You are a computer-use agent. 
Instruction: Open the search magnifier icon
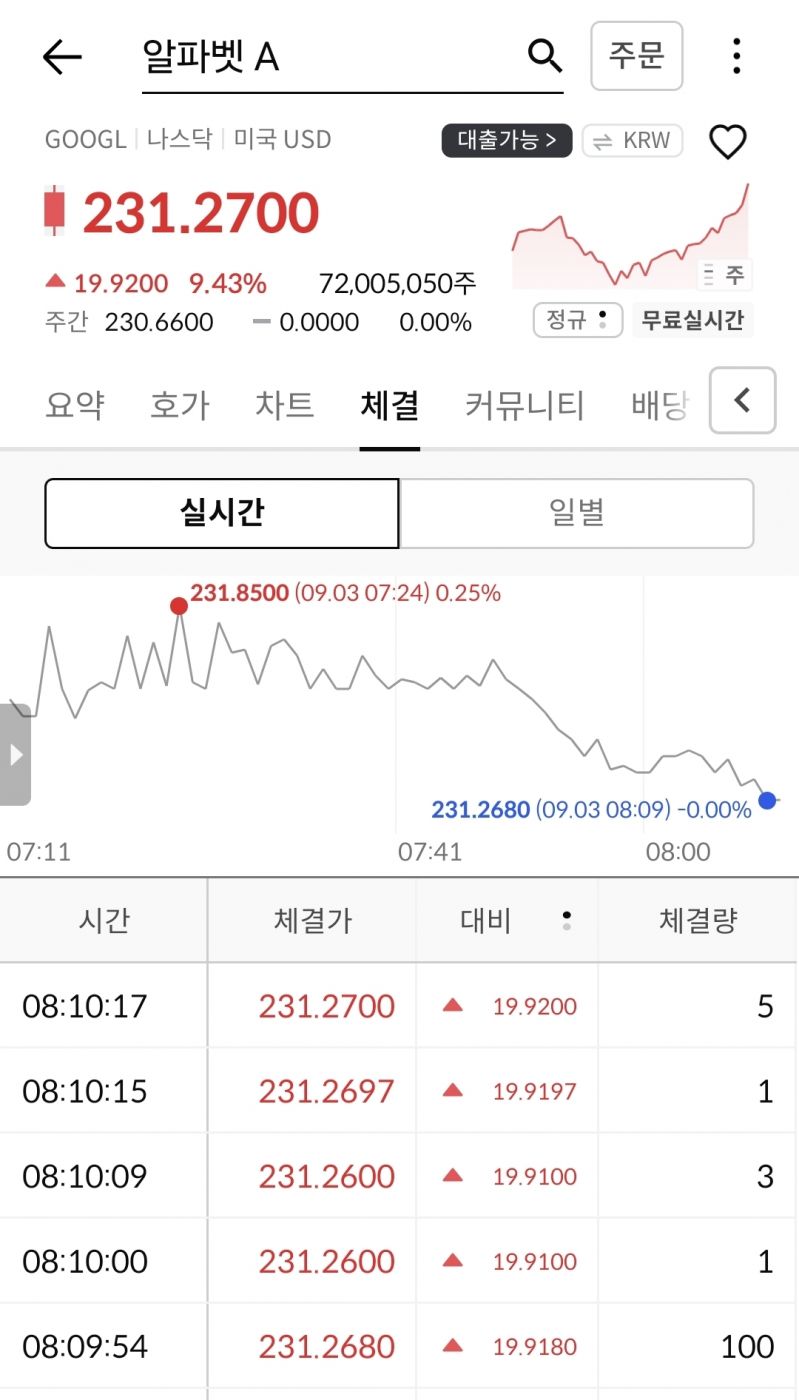click(544, 57)
